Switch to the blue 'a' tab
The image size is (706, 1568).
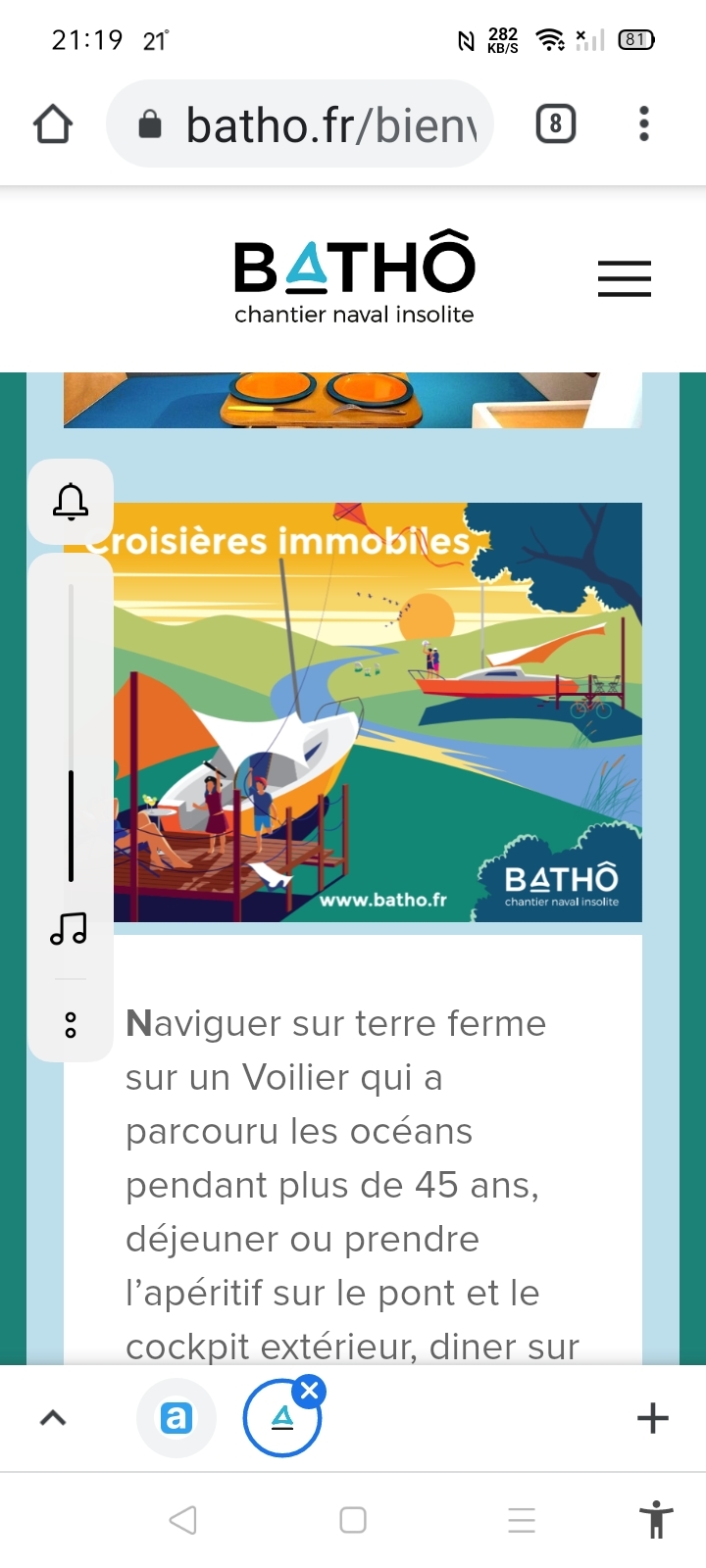pyautogui.click(x=176, y=1418)
